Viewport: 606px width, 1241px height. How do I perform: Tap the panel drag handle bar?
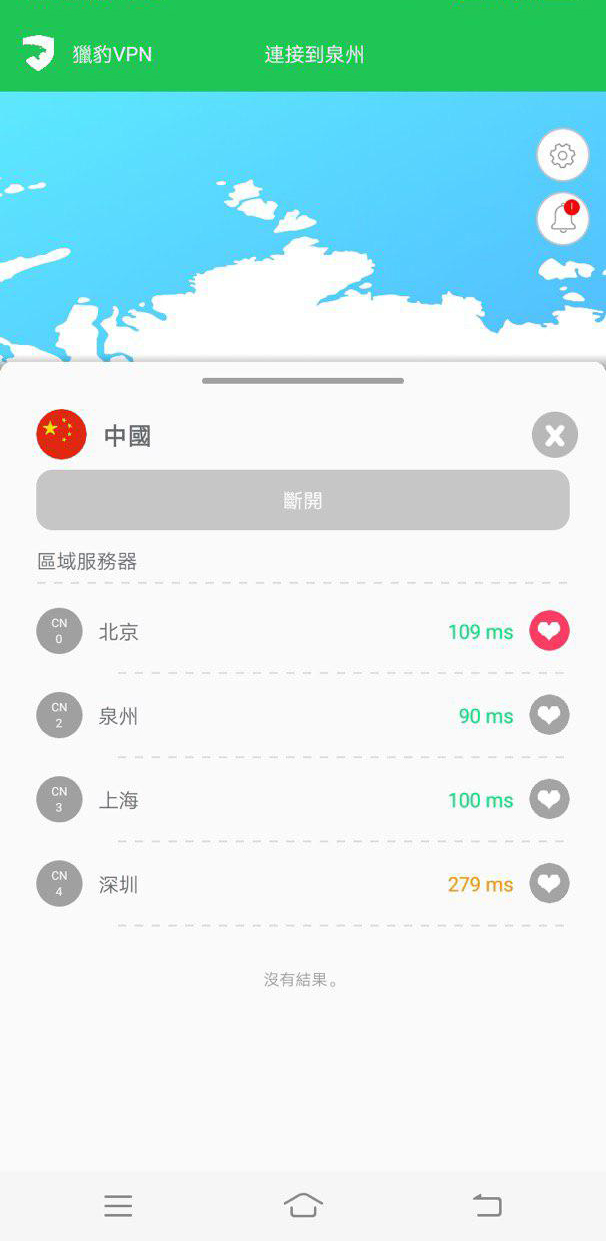point(303,381)
